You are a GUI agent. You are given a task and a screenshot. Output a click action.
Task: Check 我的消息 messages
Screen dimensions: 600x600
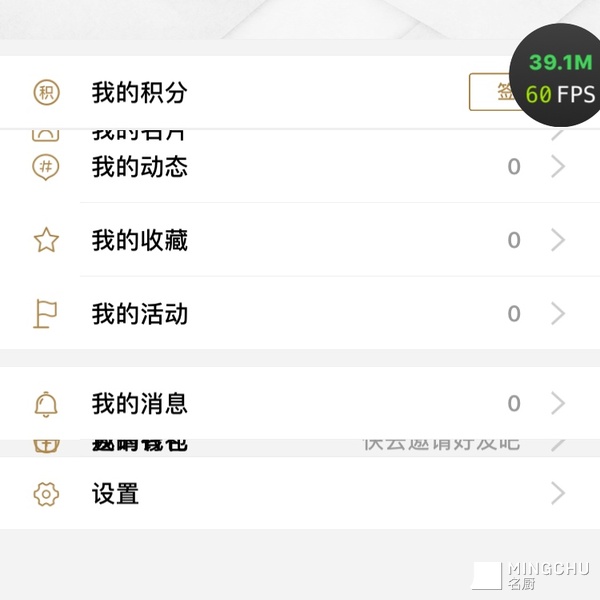pos(140,404)
